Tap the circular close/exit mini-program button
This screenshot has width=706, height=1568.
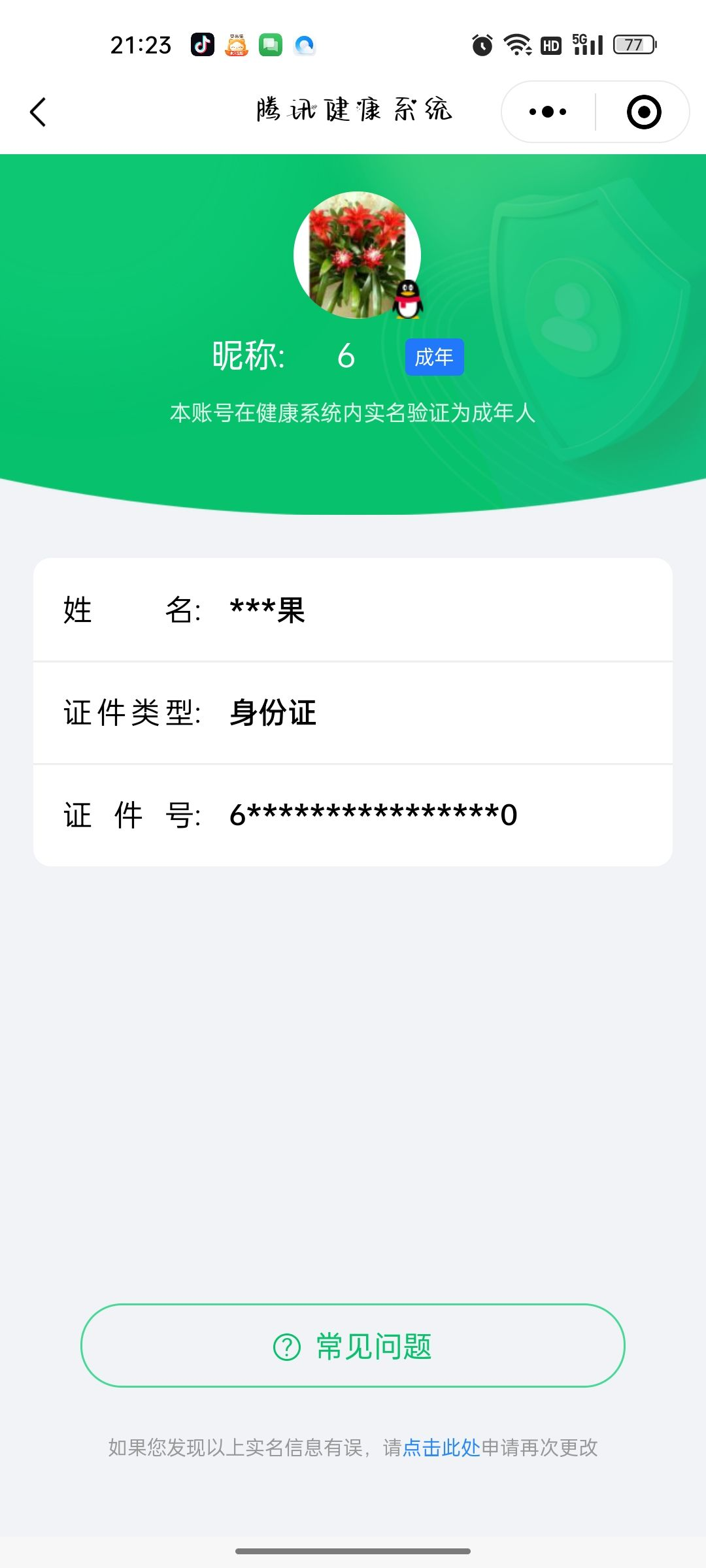(x=643, y=112)
